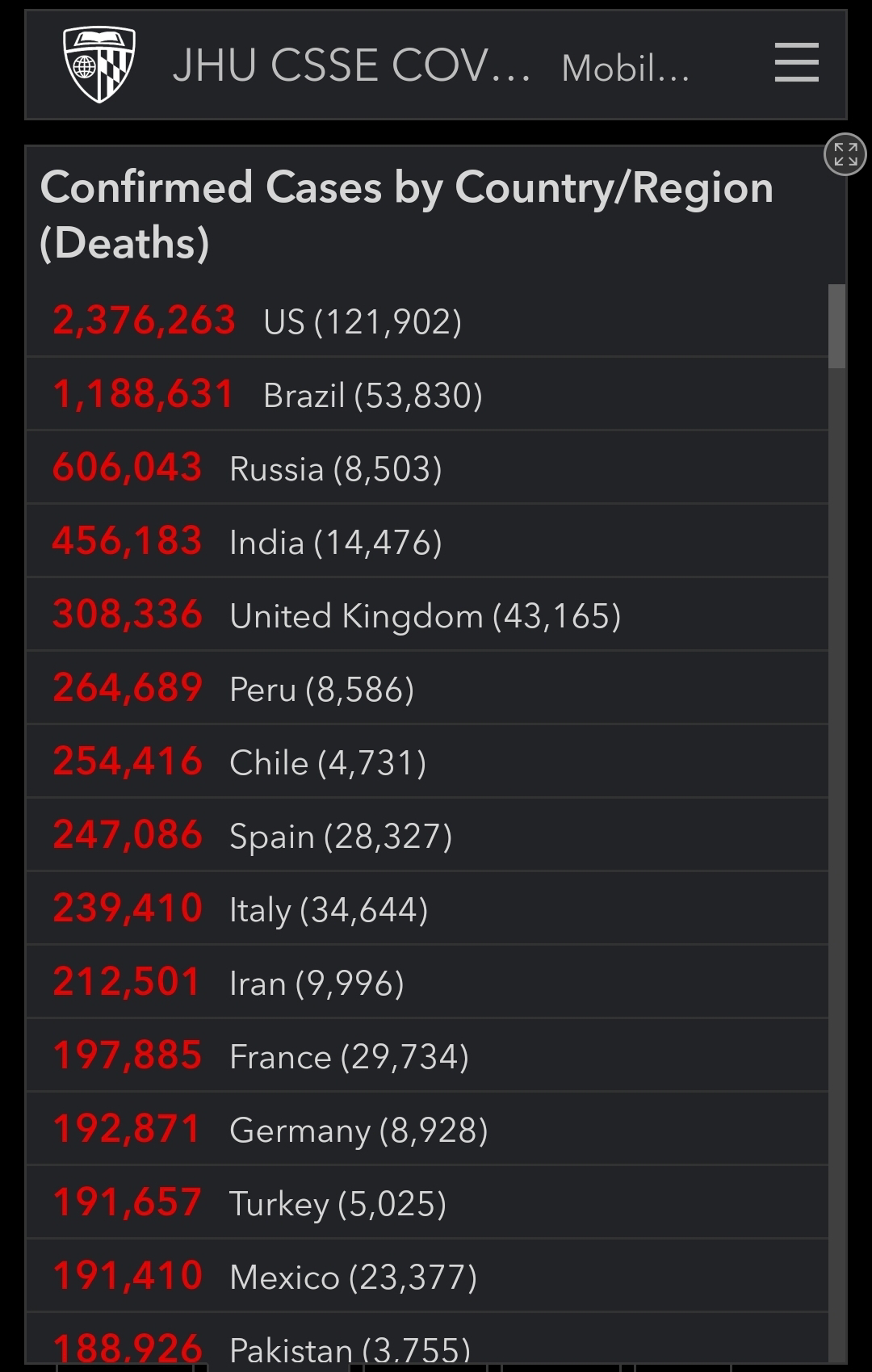
Task: Select the Brazil row
Action: 427,394
